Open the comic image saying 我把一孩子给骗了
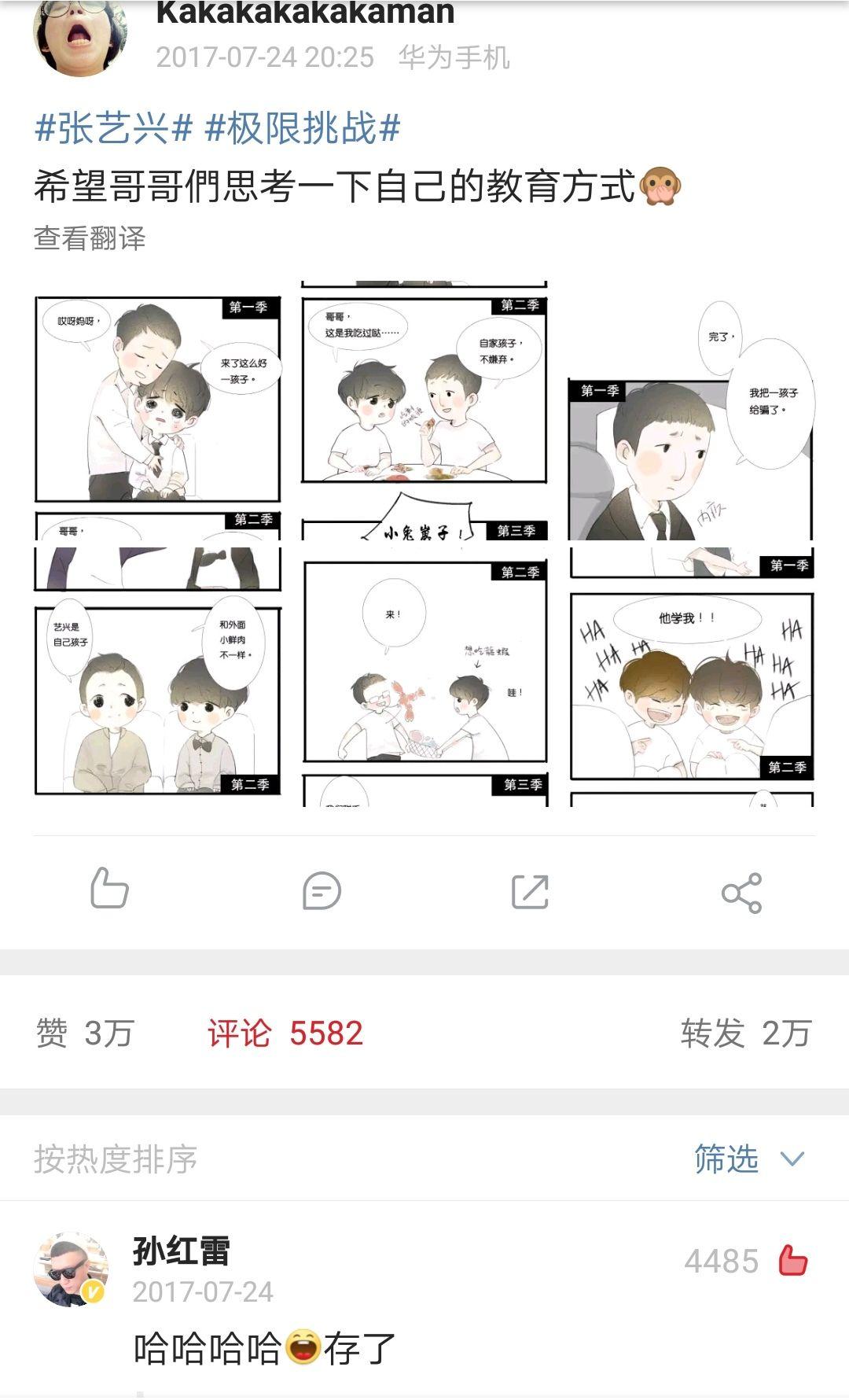 coord(691,410)
